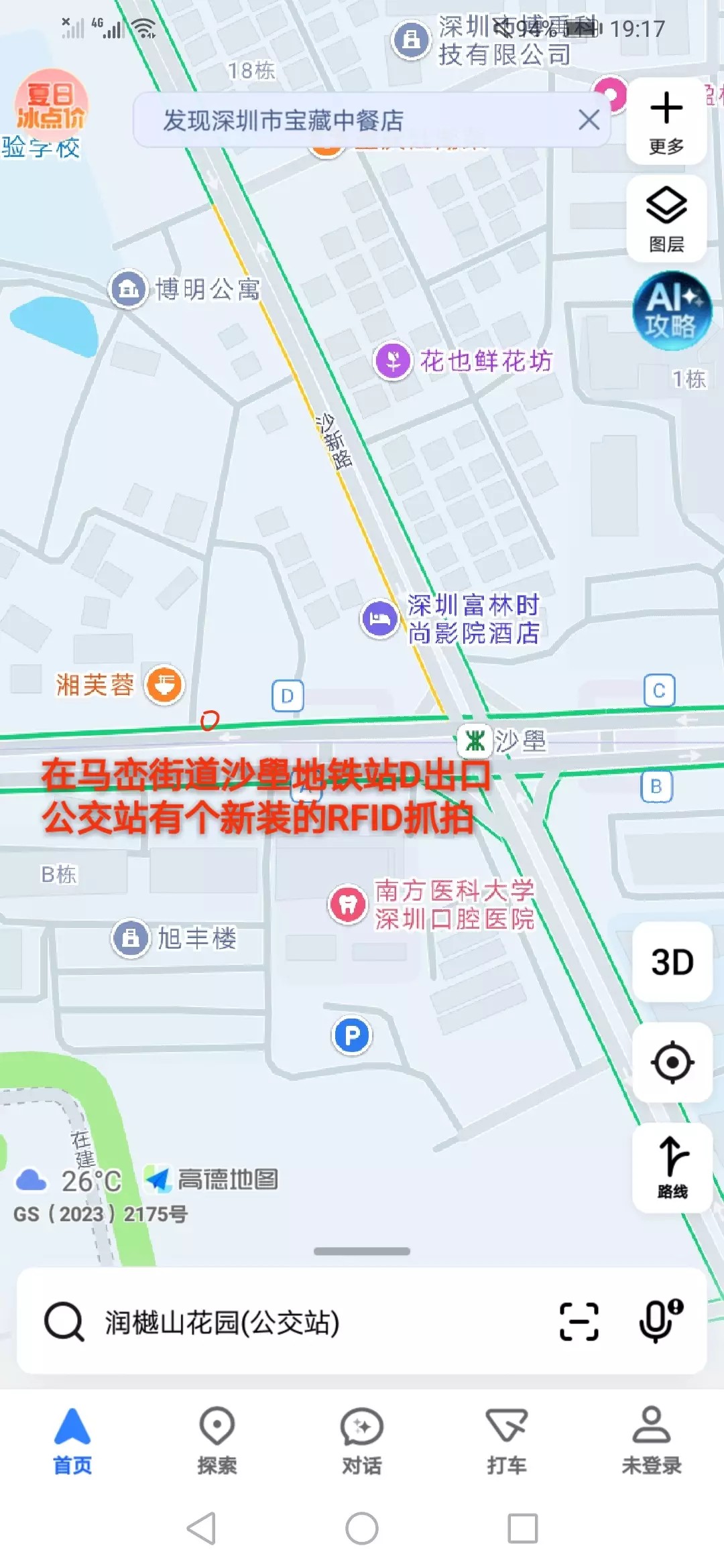Image resolution: width=724 pixels, height=1568 pixels.
Task: Open the 花也鲜花坊 place marker
Action: 393,361
